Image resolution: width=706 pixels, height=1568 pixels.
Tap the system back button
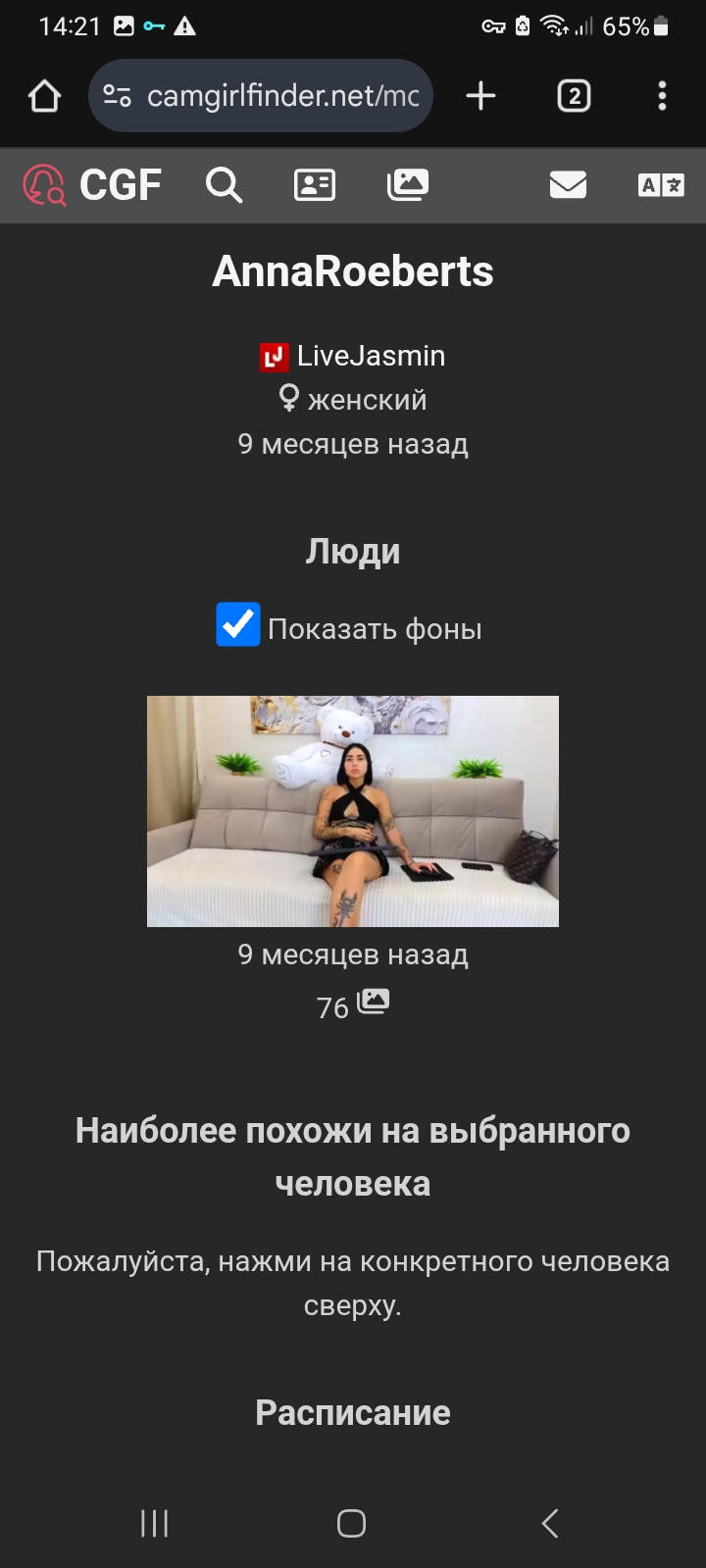point(550,1523)
